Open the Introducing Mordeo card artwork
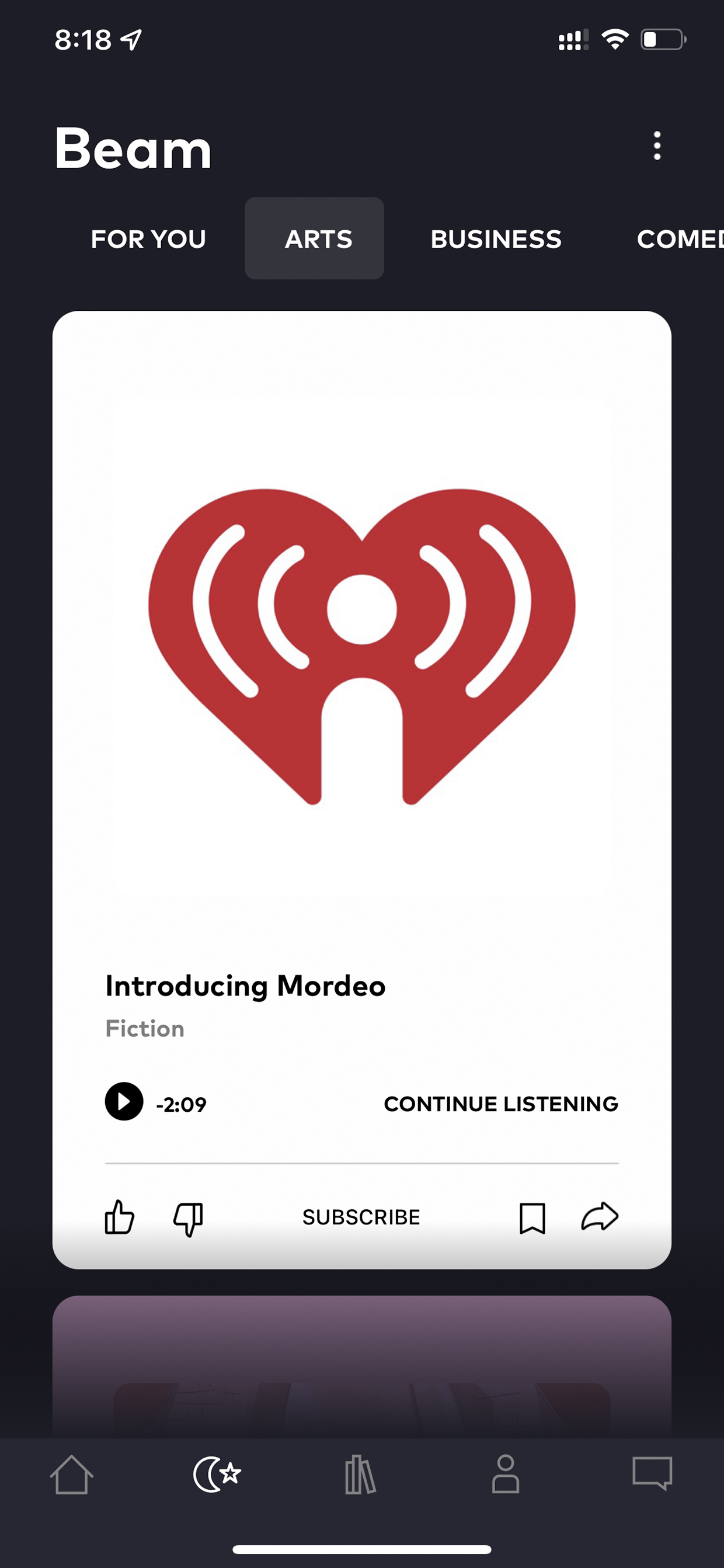Image resolution: width=724 pixels, height=1568 pixels. pos(362,646)
